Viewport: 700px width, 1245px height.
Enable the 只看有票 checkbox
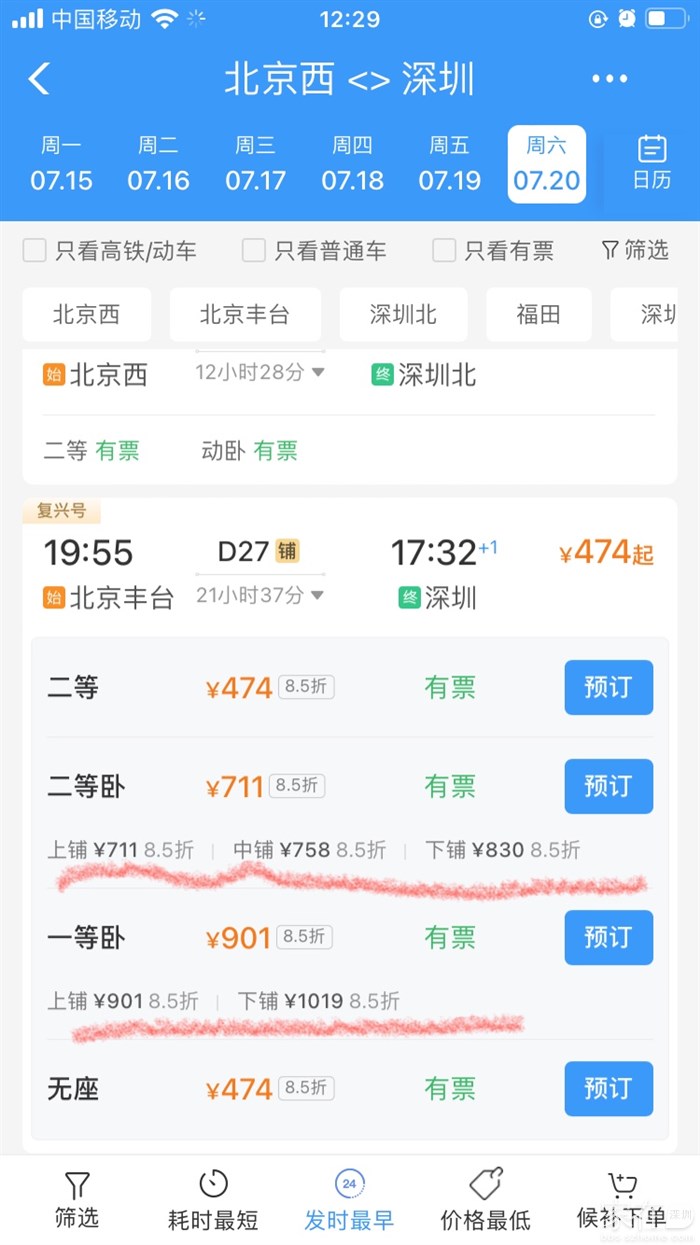(x=444, y=250)
